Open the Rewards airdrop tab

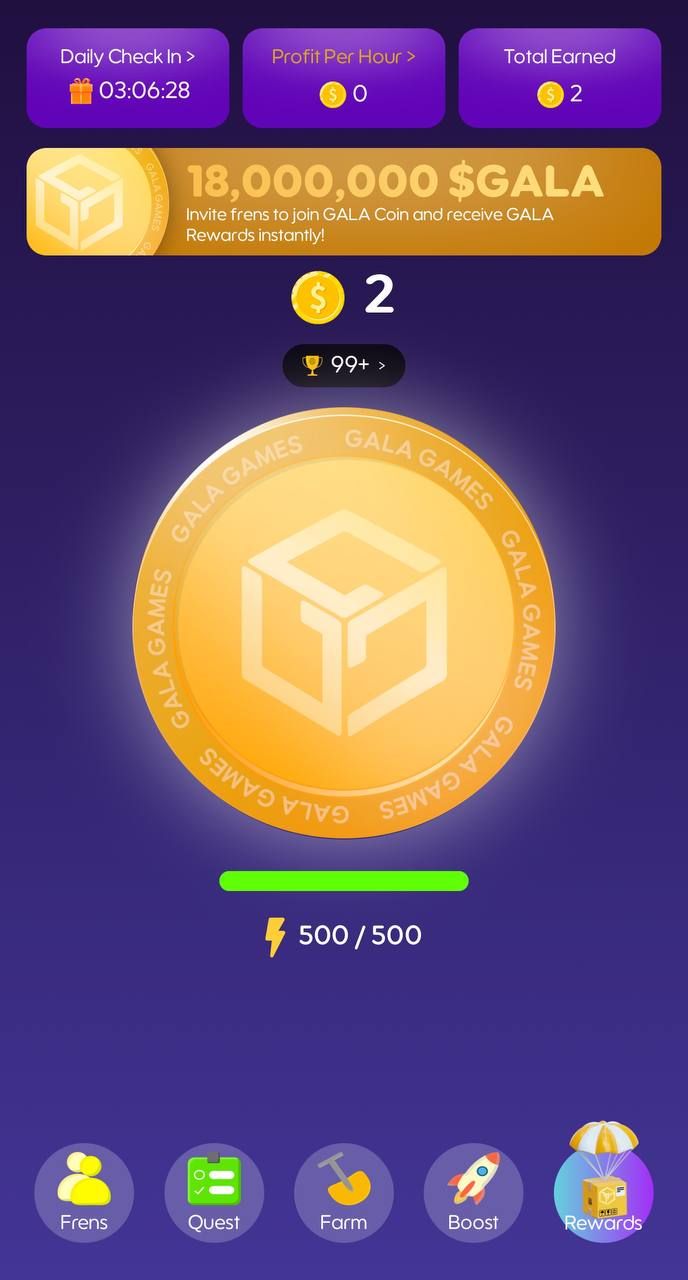(603, 1192)
